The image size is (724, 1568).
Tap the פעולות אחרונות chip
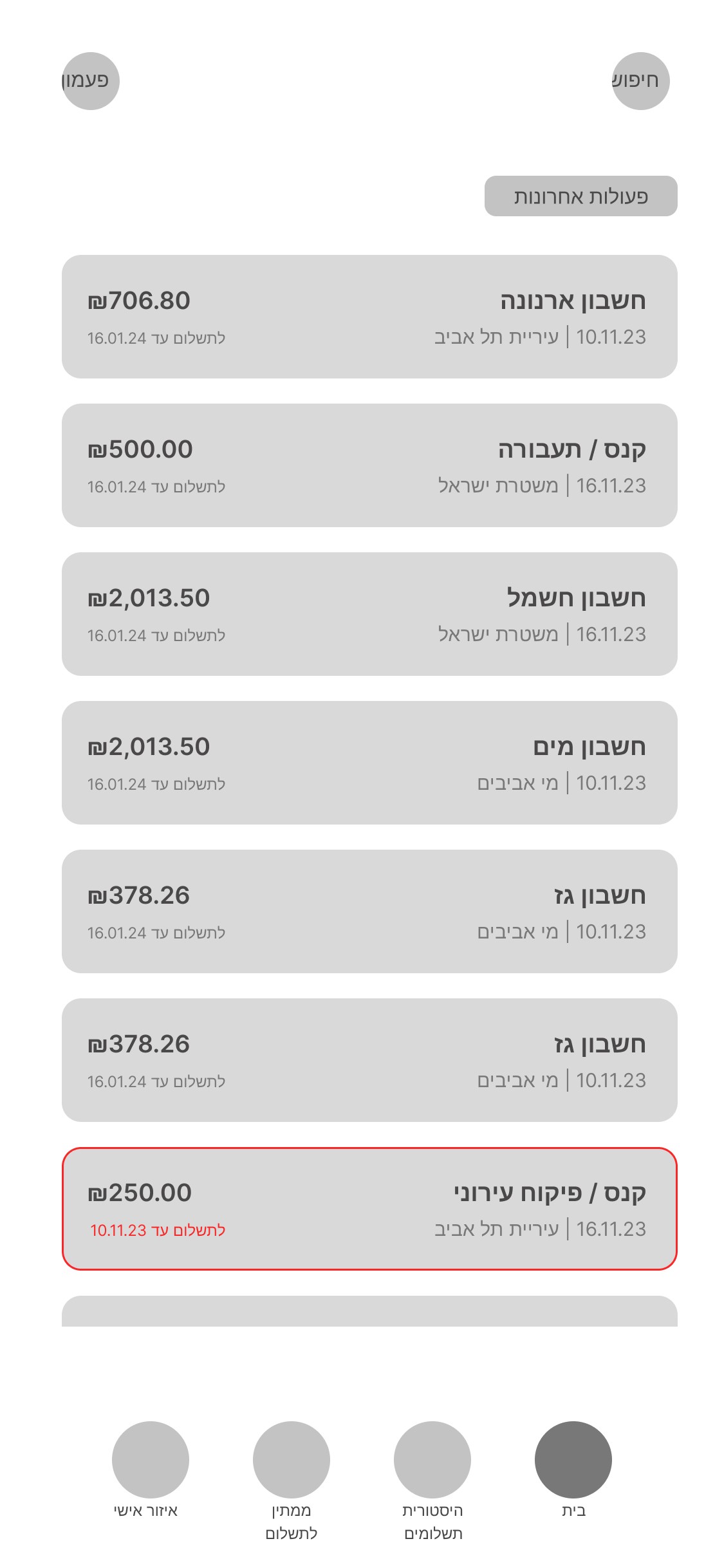(580, 196)
